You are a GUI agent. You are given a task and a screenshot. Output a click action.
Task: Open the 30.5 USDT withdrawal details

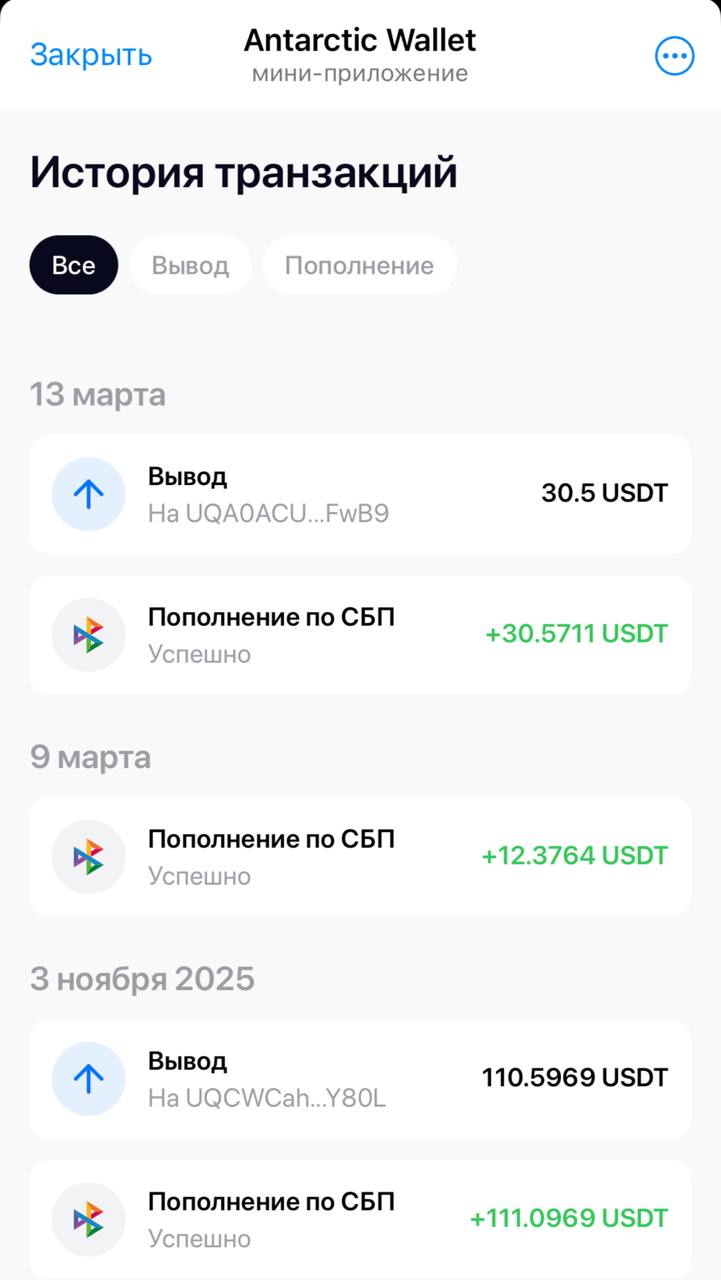coord(360,494)
